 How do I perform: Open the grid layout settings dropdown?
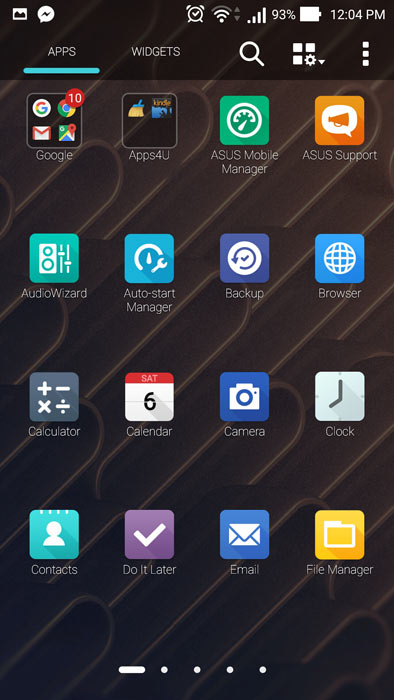coord(308,54)
